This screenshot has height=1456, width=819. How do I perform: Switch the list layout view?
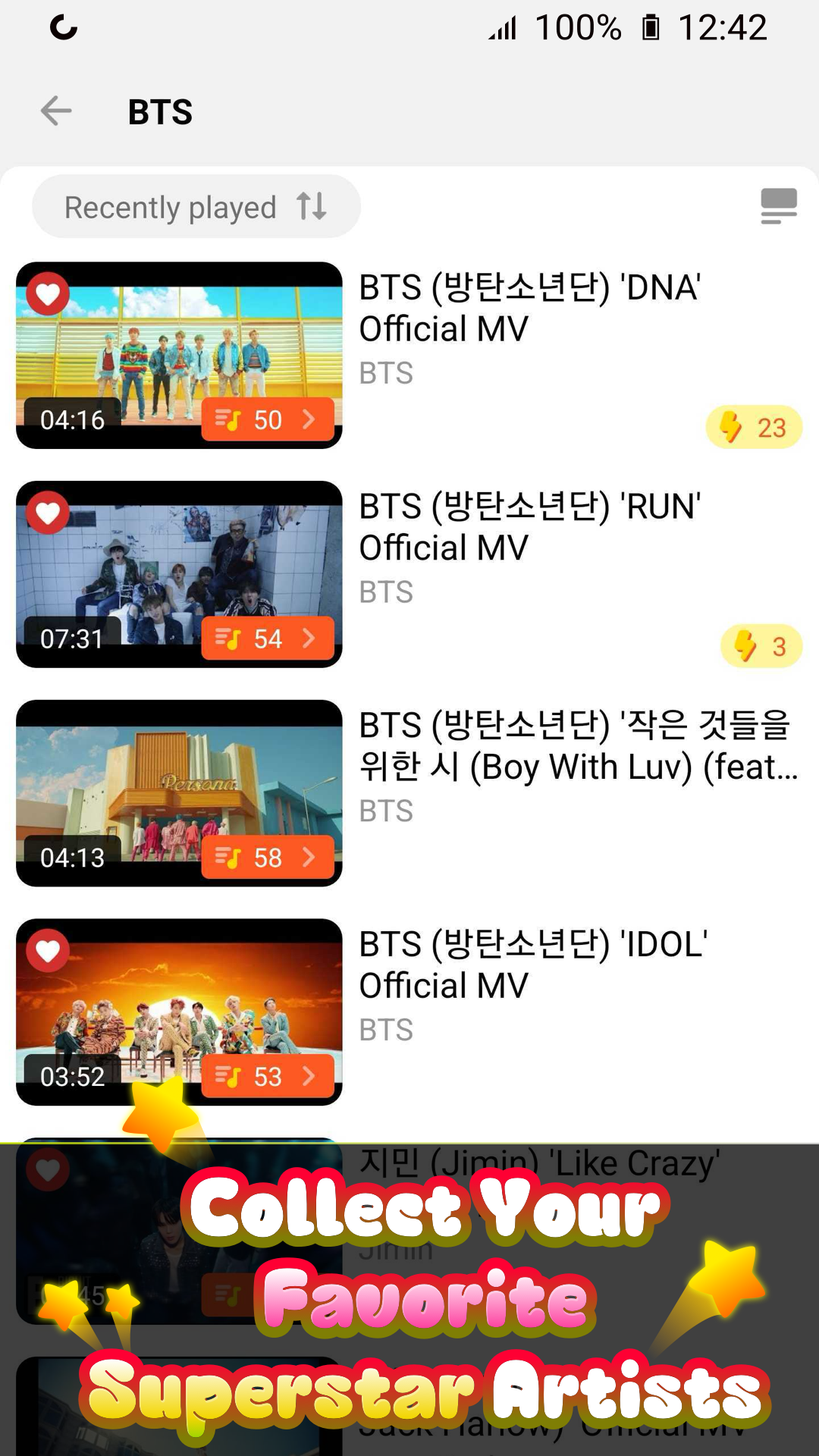(779, 206)
